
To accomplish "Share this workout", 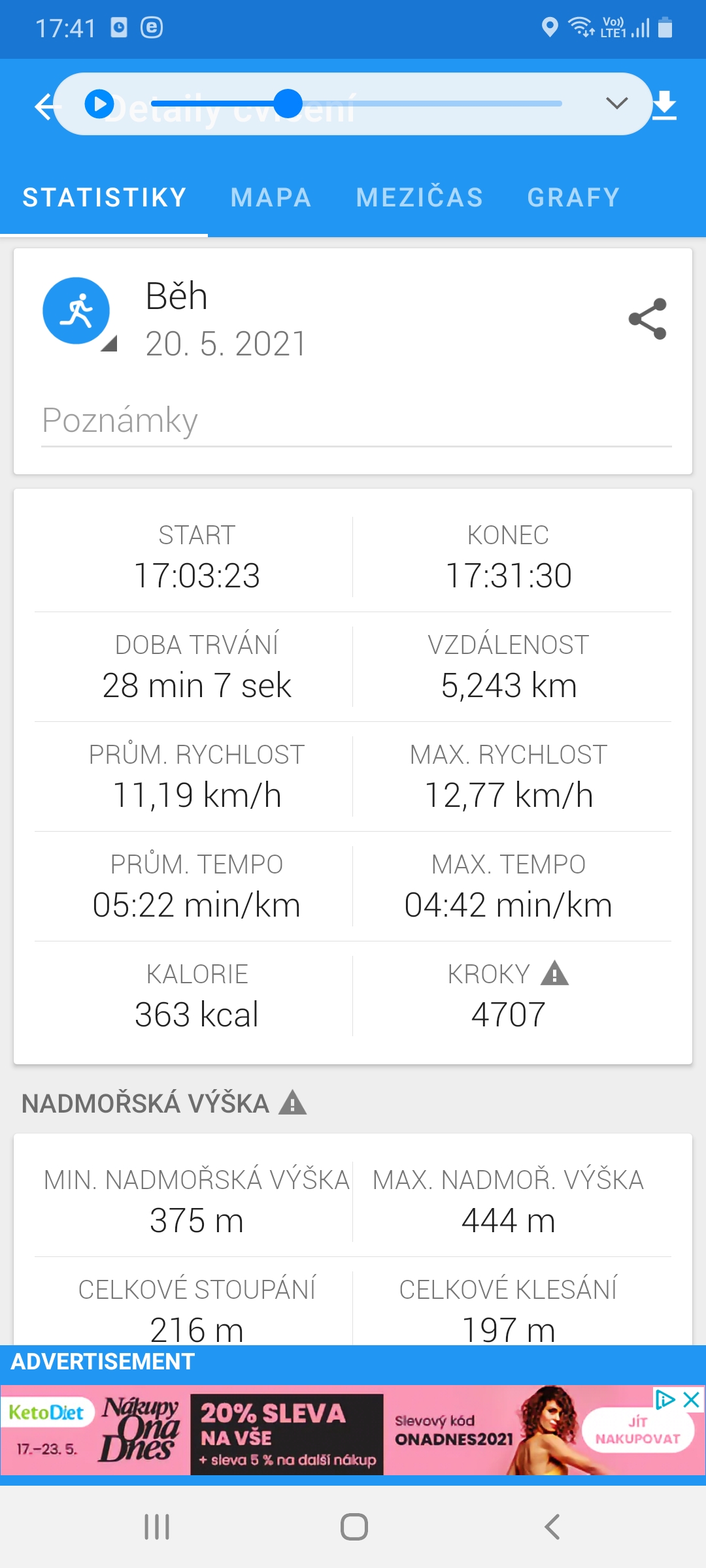I will coord(647,319).
